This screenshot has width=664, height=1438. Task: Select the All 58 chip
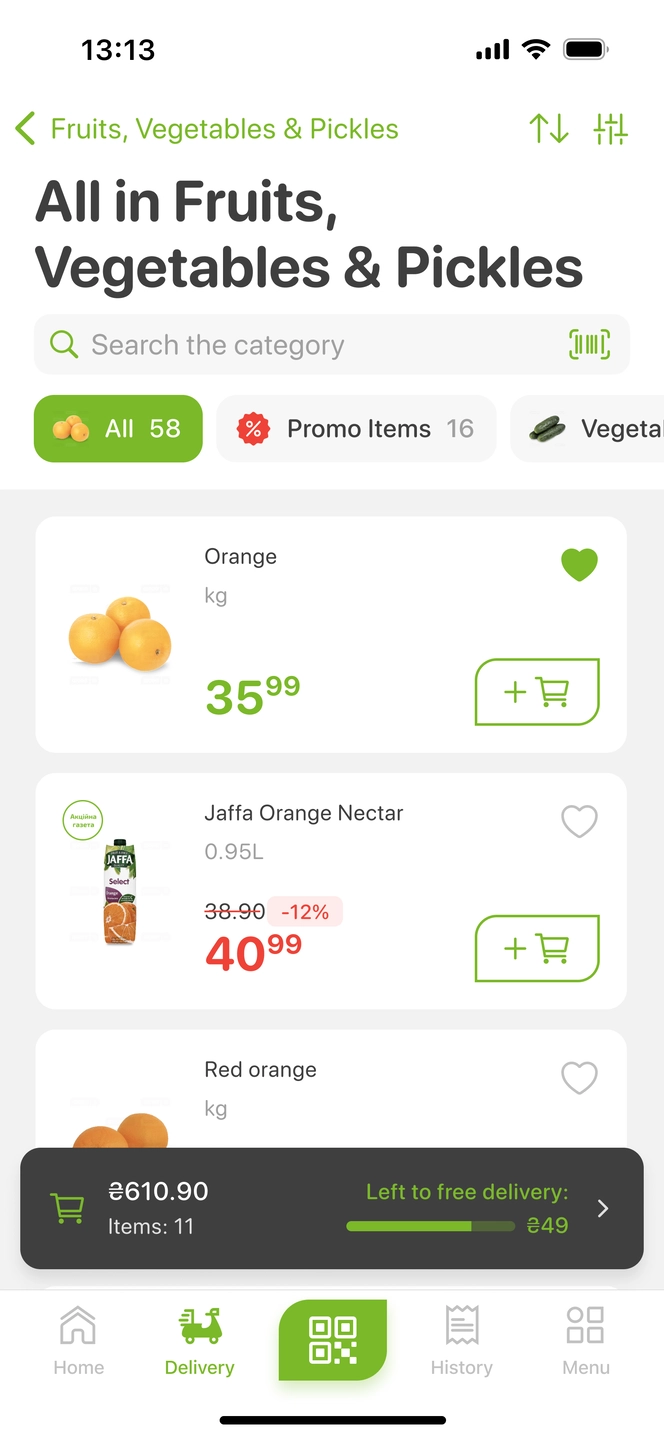point(118,429)
